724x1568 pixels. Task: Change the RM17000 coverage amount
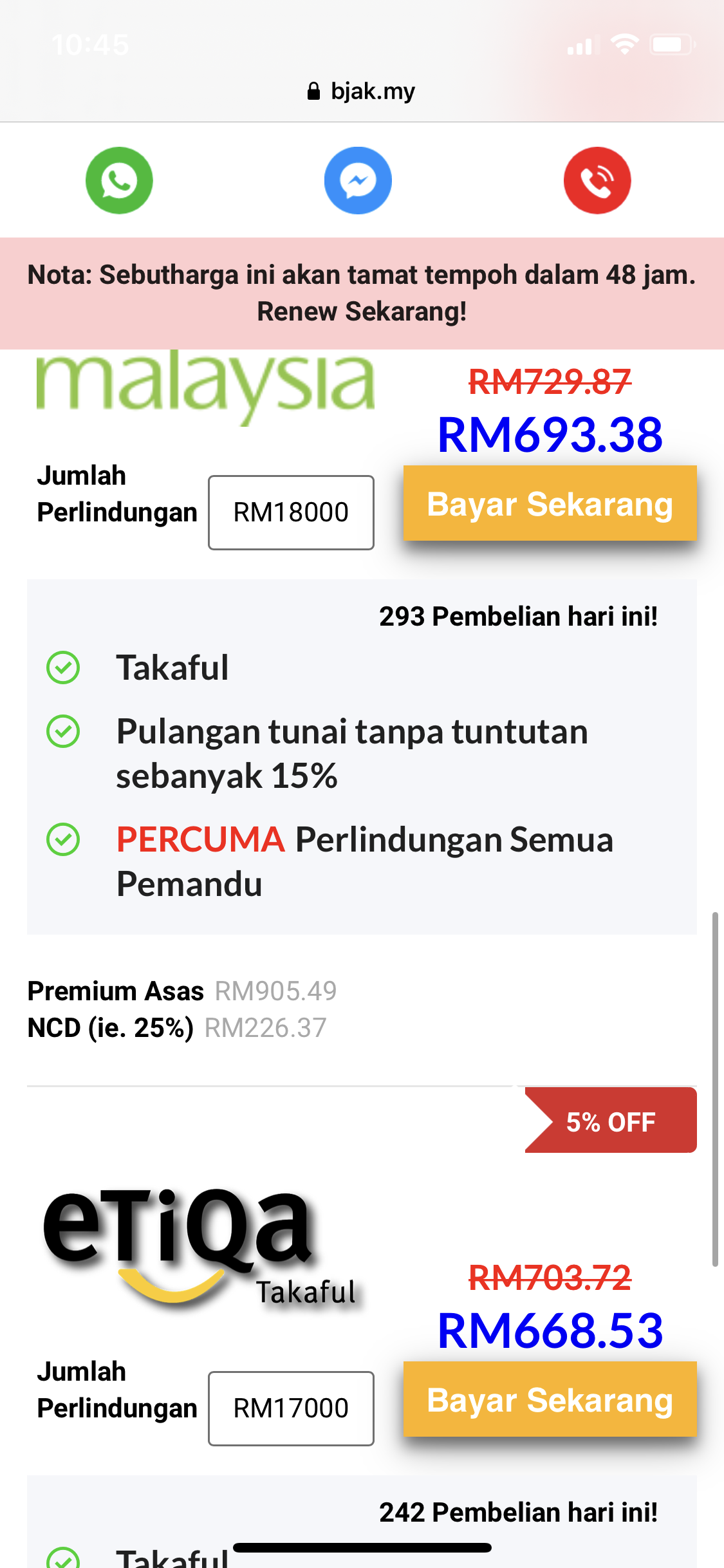click(291, 1409)
